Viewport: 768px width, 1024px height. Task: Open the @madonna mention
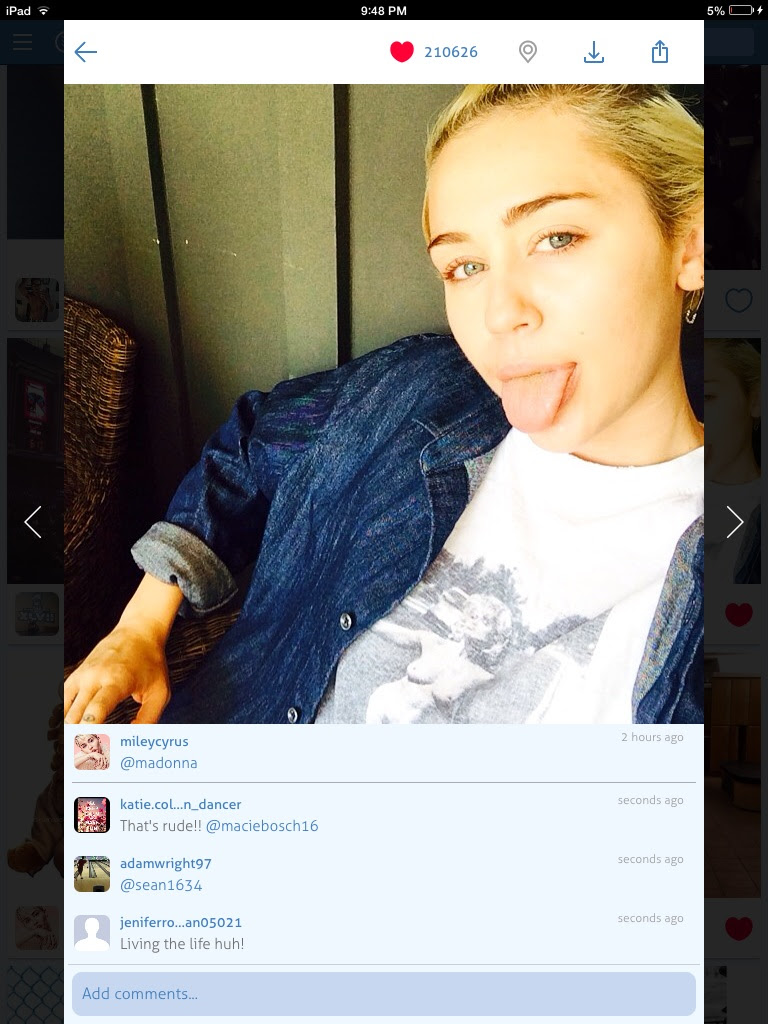(x=158, y=763)
